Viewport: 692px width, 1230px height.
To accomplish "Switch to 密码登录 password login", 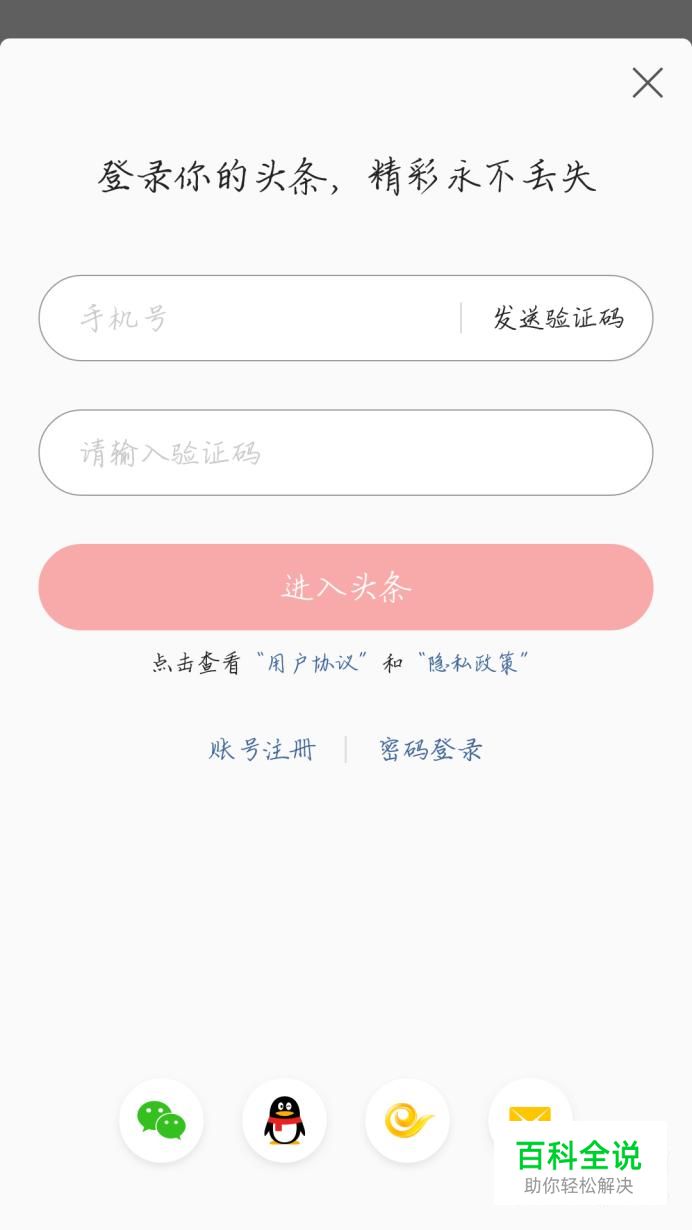I will click(431, 749).
